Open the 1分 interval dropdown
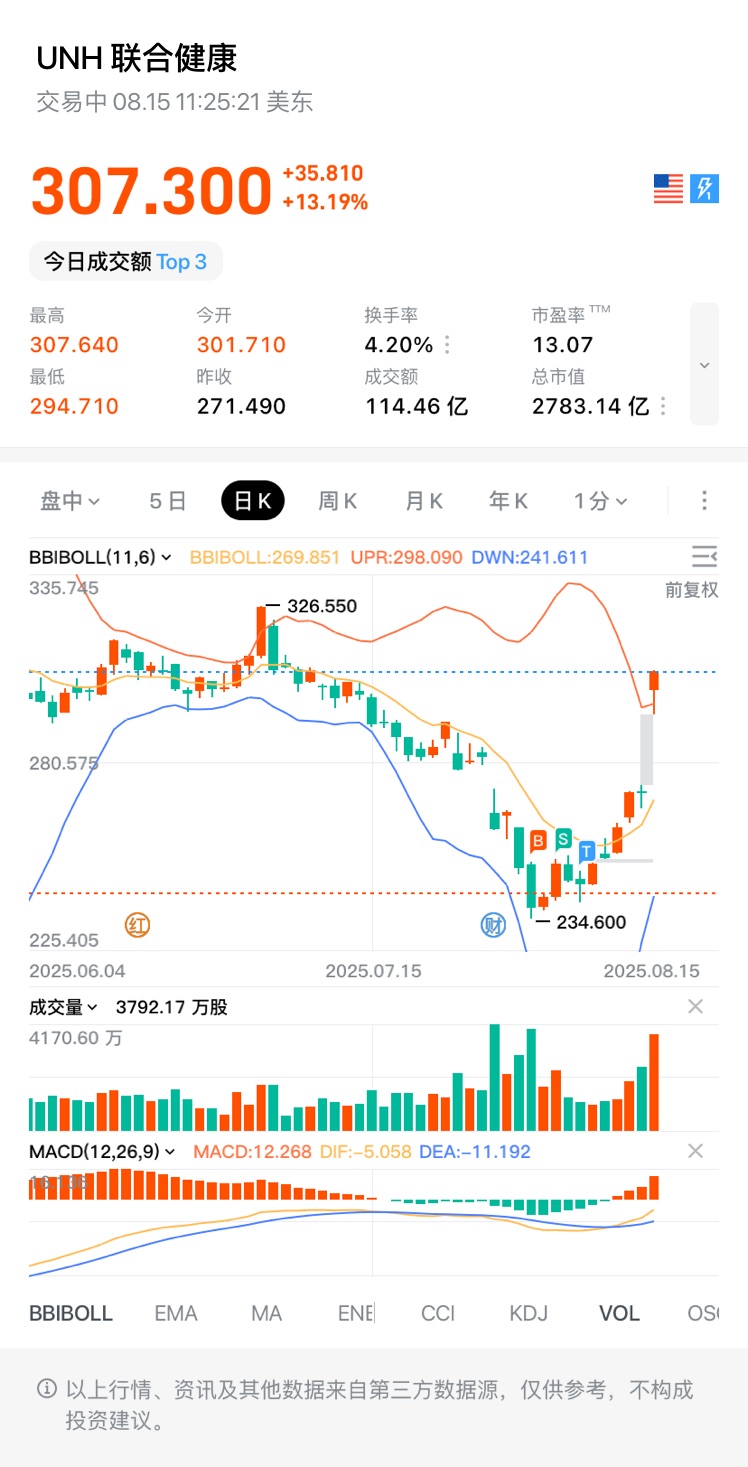 point(600,501)
